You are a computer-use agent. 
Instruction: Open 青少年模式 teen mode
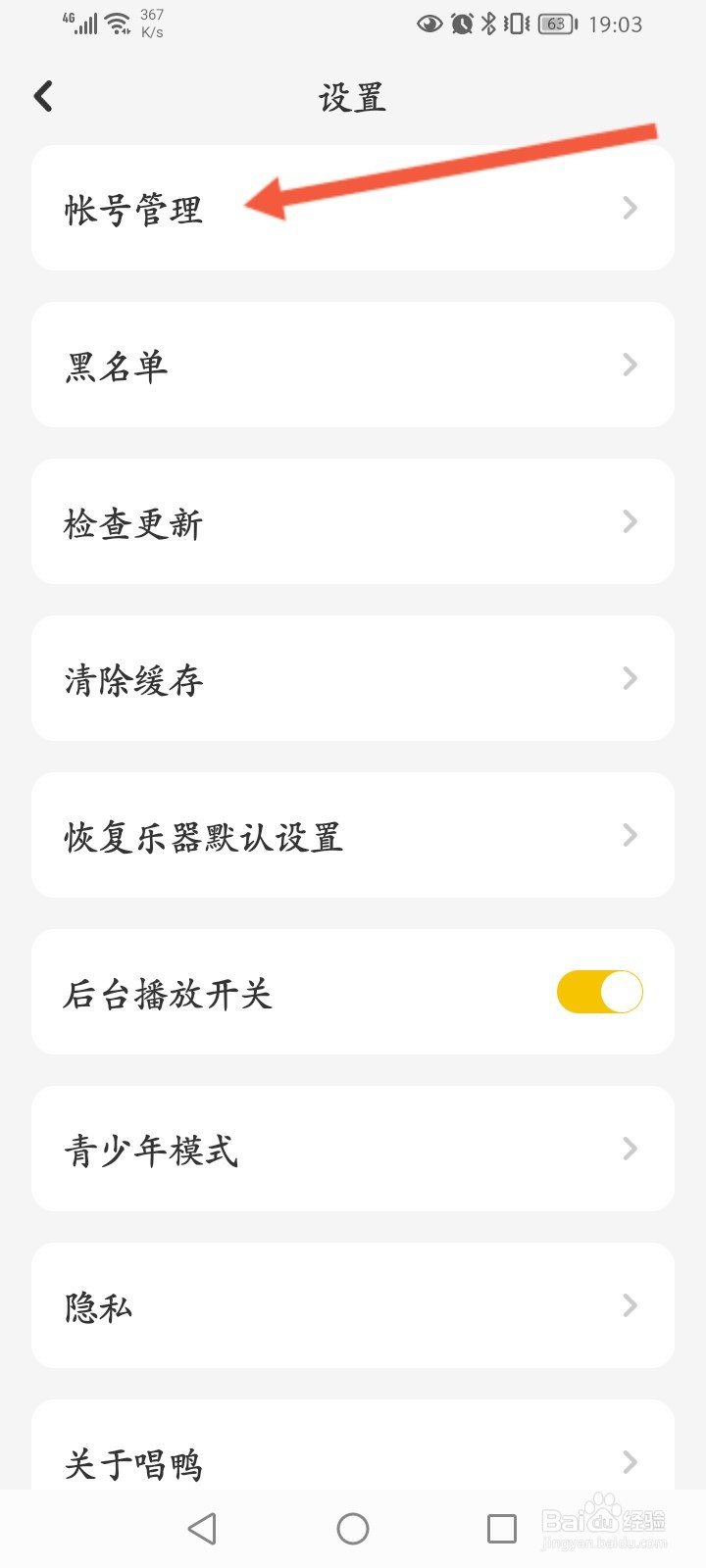353,1149
